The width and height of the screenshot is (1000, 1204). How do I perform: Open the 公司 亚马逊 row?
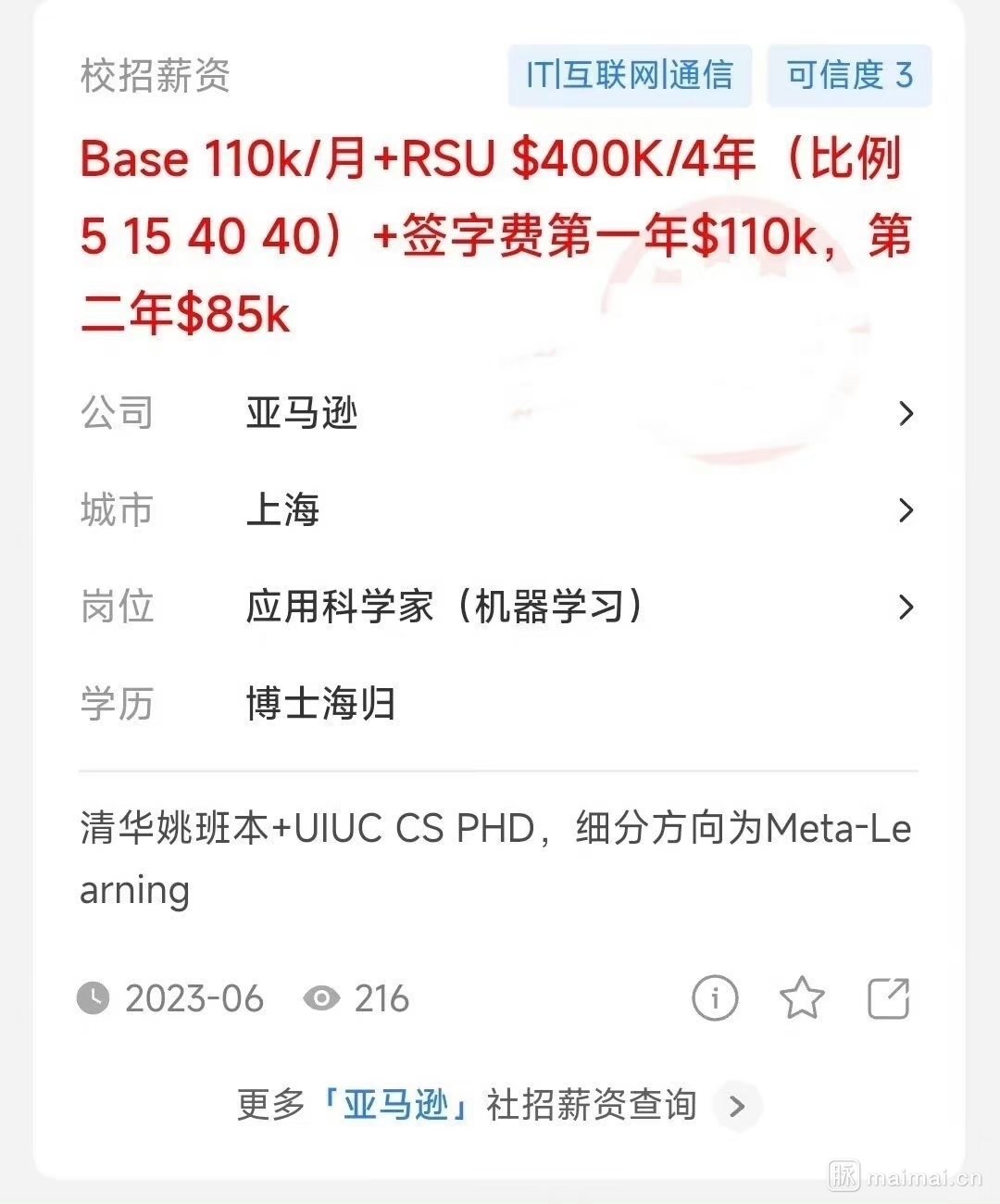[x=498, y=413]
